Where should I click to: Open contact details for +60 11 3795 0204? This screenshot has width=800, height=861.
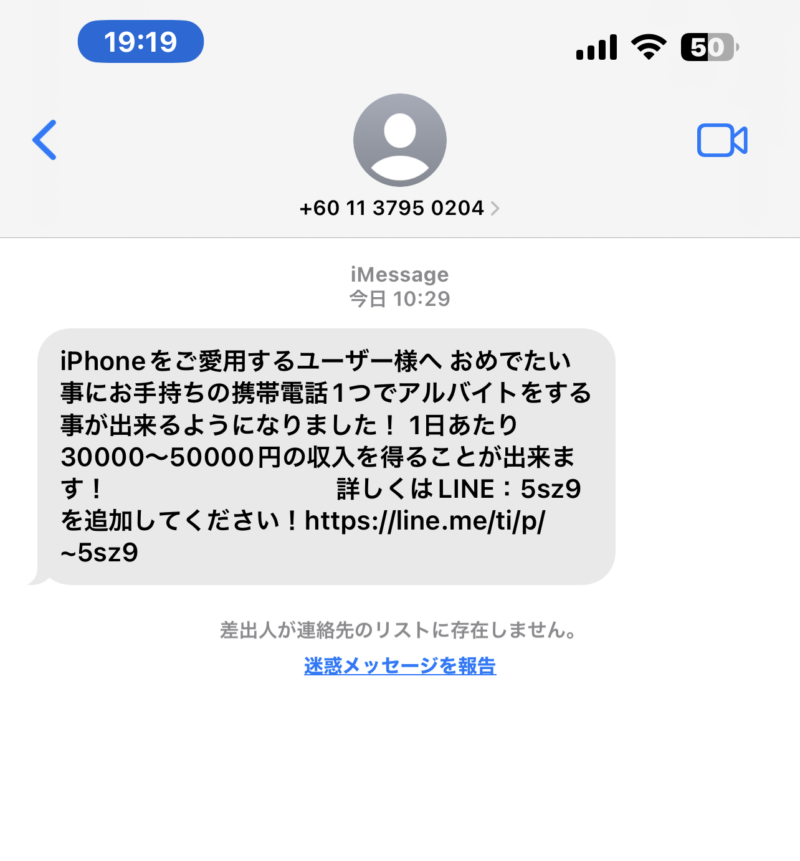pos(399,208)
